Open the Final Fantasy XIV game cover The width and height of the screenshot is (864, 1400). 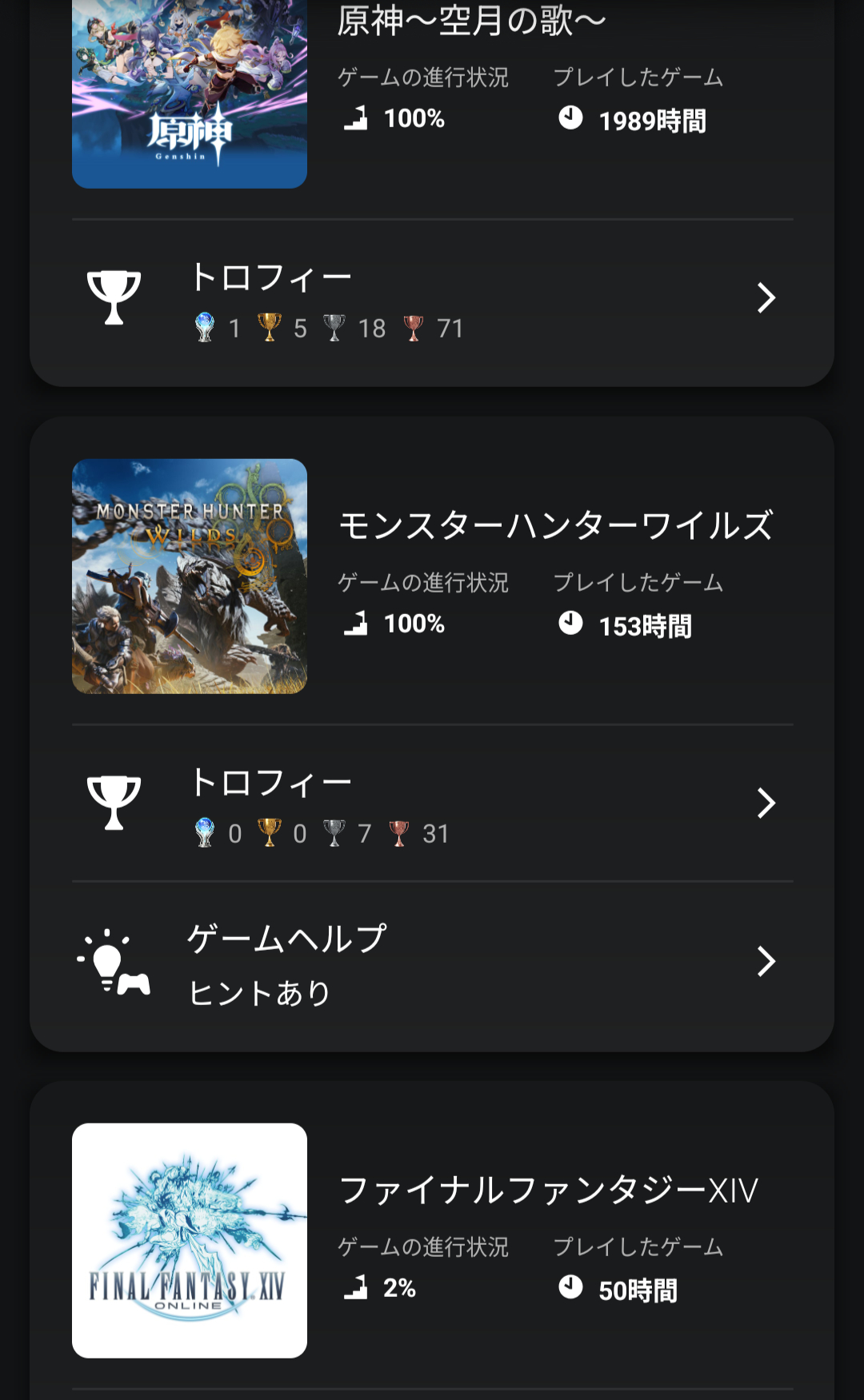pyautogui.click(x=190, y=1240)
